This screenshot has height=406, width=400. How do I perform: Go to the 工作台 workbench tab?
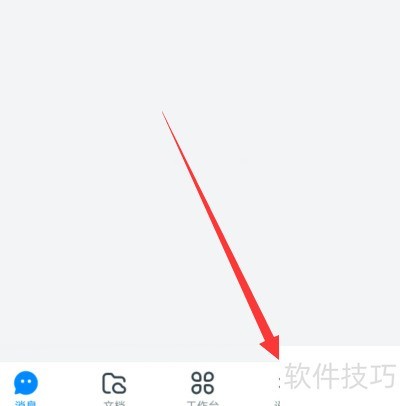click(202, 387)
